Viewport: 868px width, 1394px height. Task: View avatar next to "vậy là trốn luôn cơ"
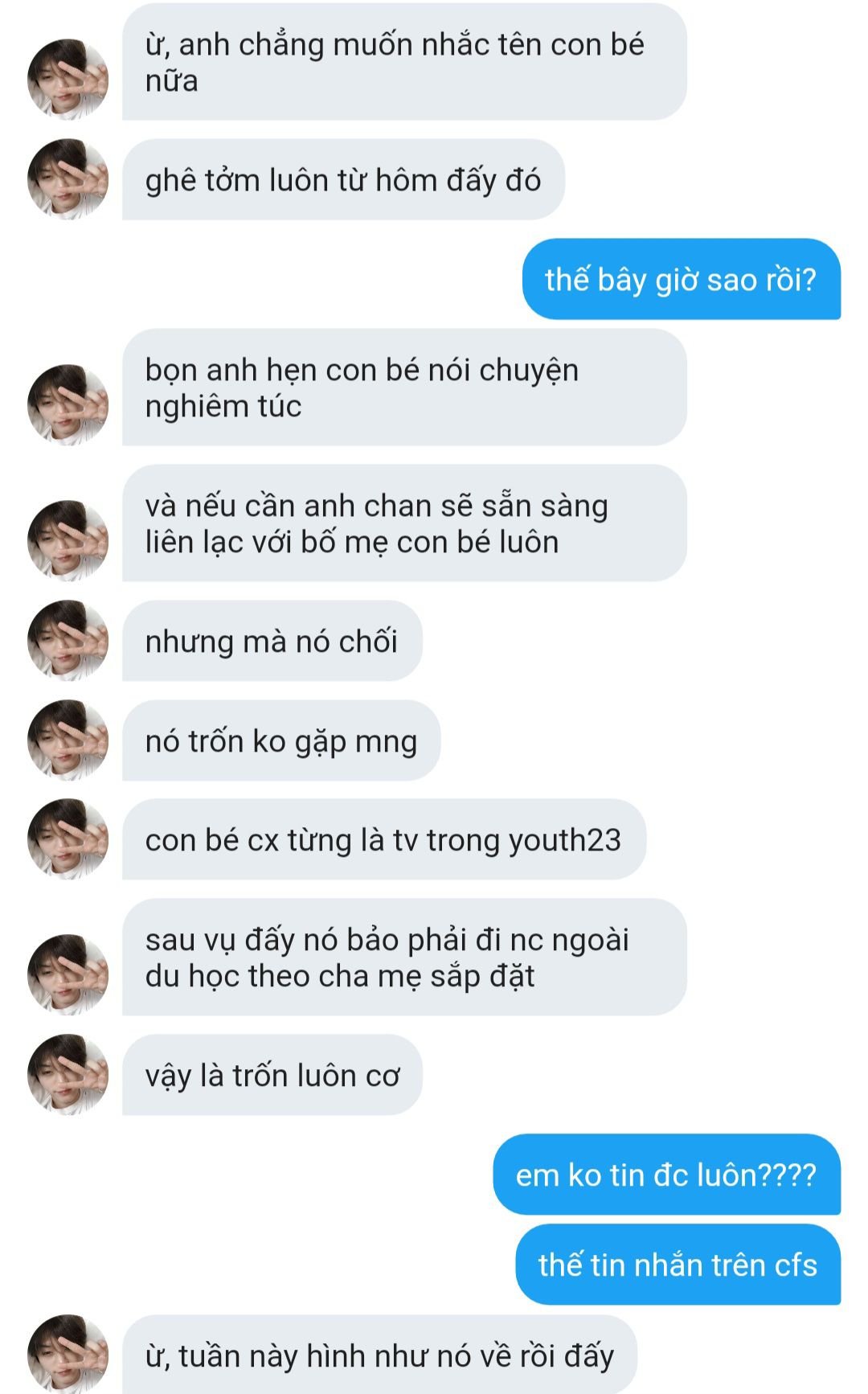click(68, 1075)
